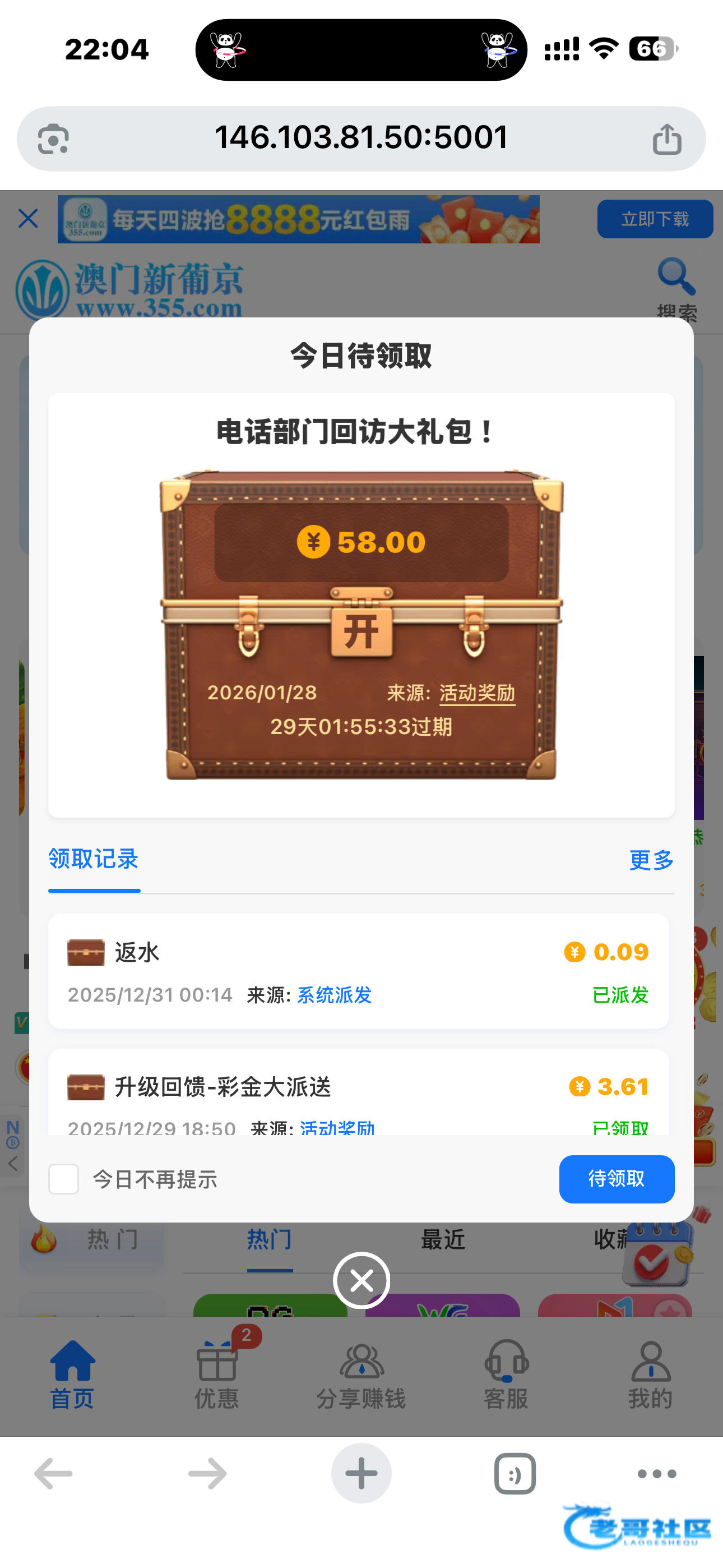Close the popup with the circled X
Viewport: 723px width, 1568px height.
[361, 1281]
